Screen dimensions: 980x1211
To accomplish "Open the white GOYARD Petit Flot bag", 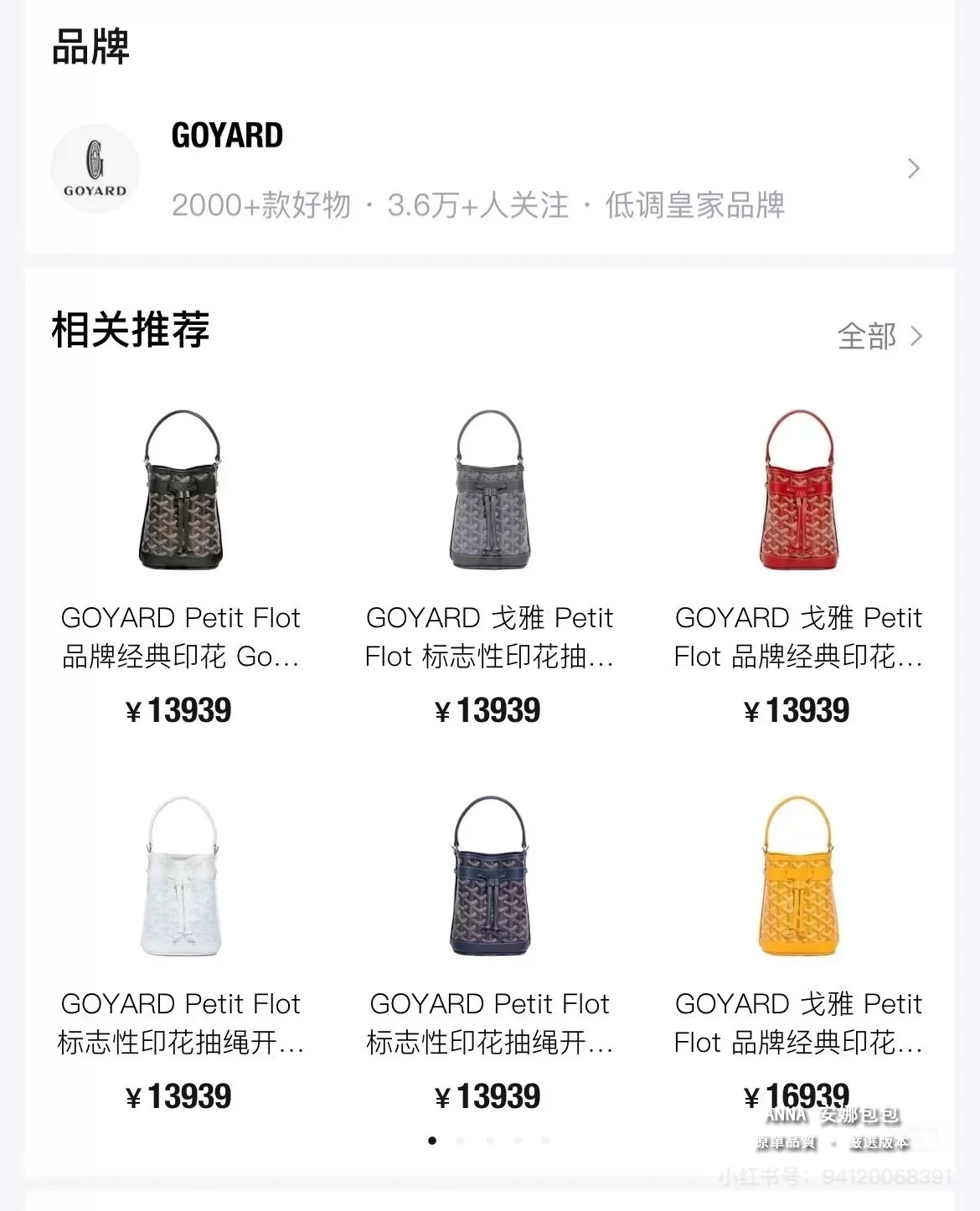I will pos(181,877).
